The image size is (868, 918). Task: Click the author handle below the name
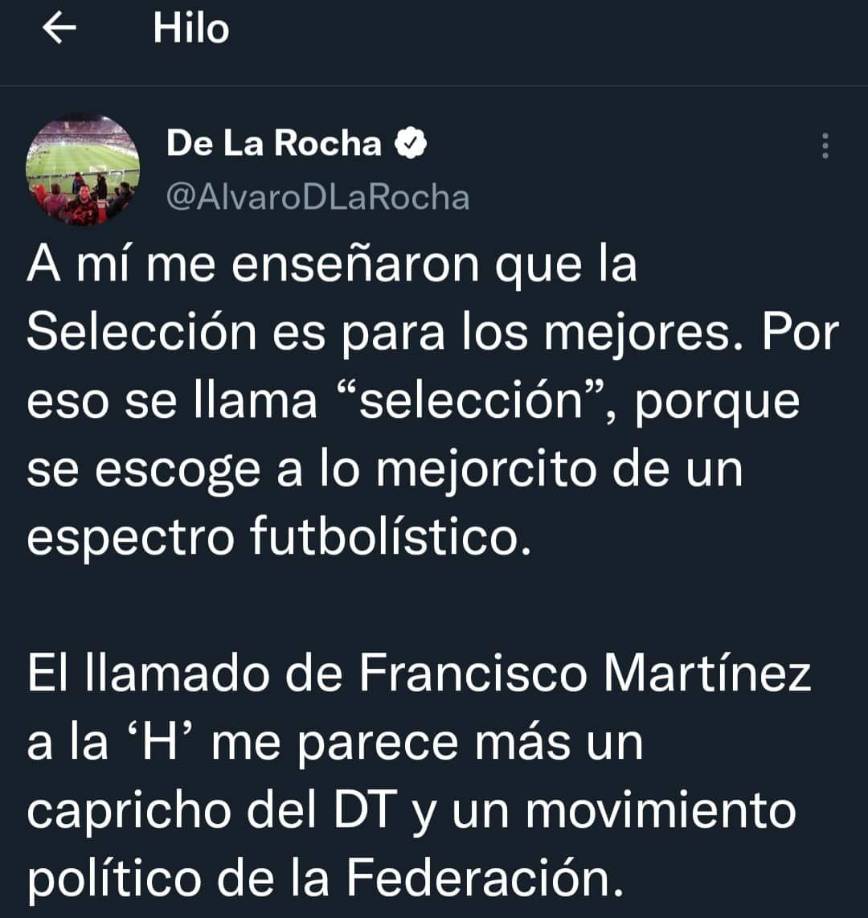coord(317,197)
